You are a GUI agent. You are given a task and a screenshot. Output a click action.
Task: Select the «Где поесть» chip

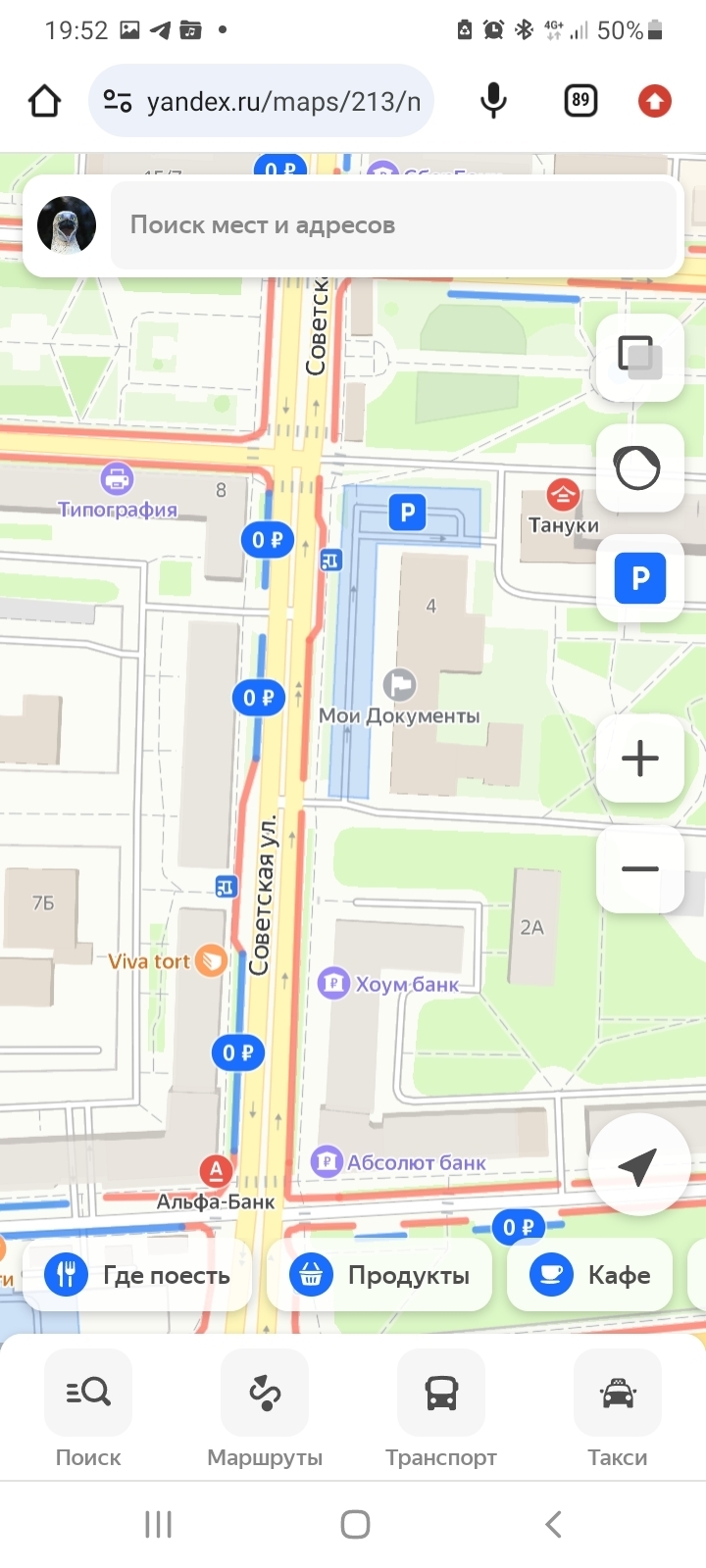(138, 1275)
